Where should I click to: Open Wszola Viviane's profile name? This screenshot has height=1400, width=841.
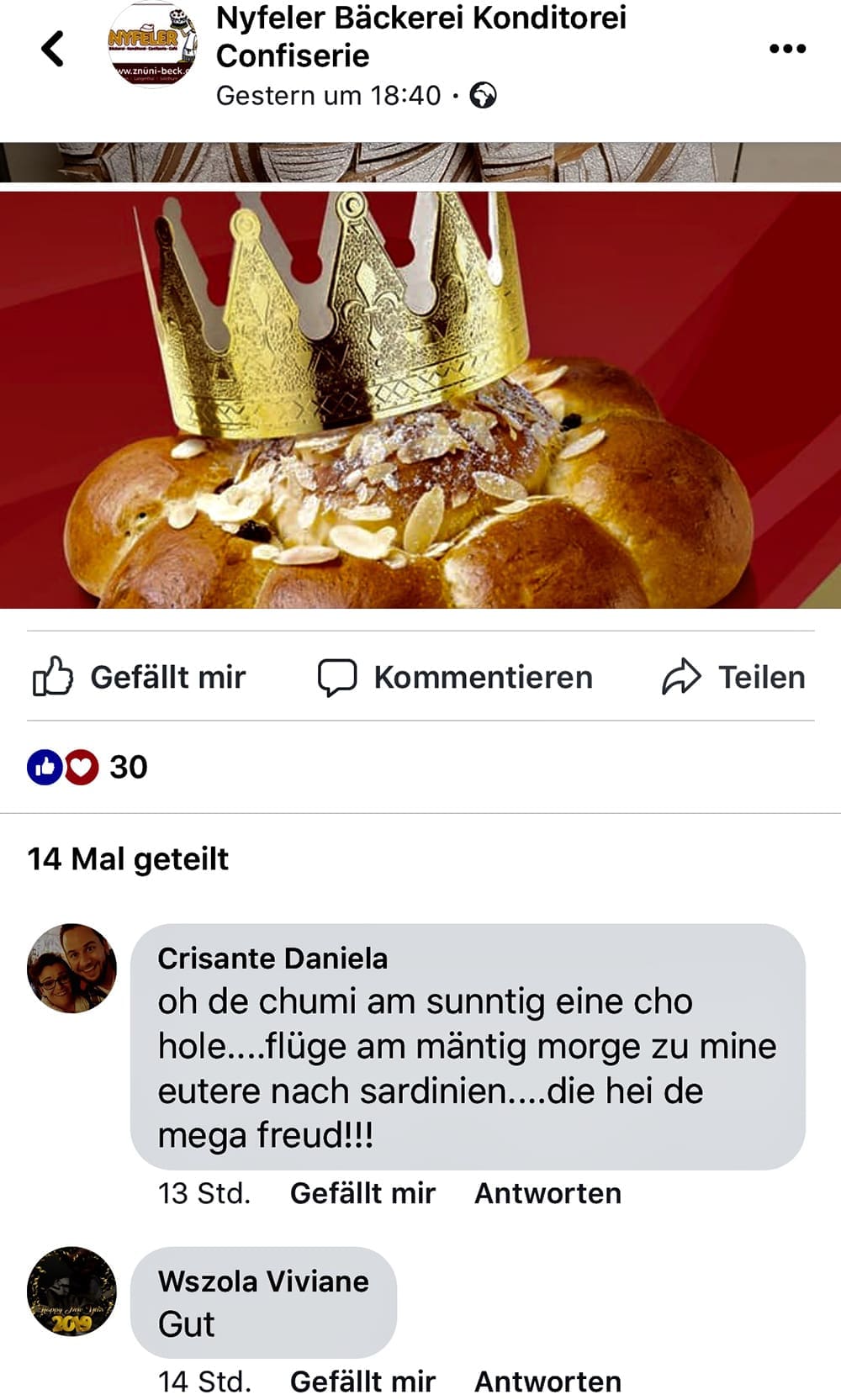point(263,1281)
